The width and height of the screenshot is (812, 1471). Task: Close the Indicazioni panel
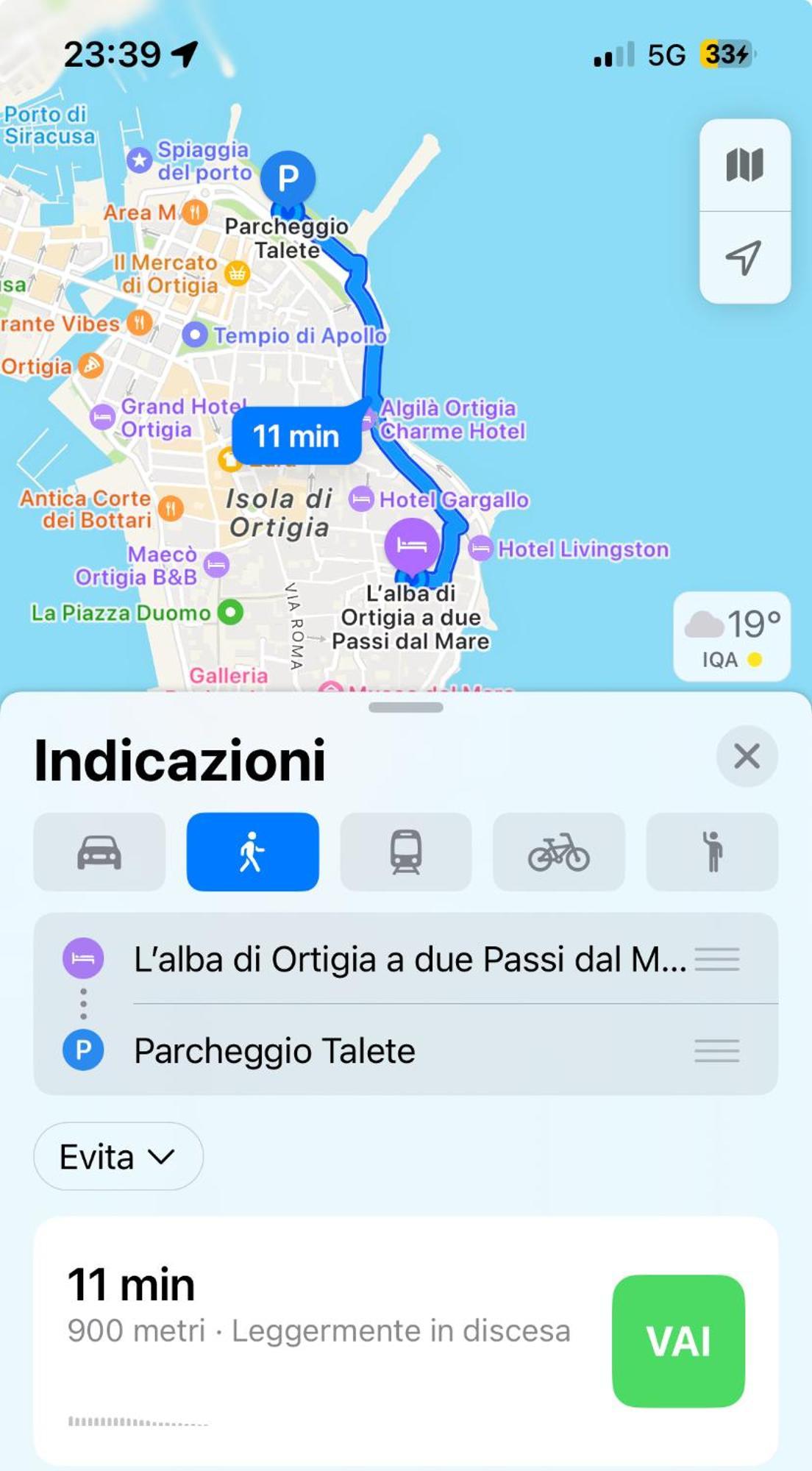click(747, 756)
